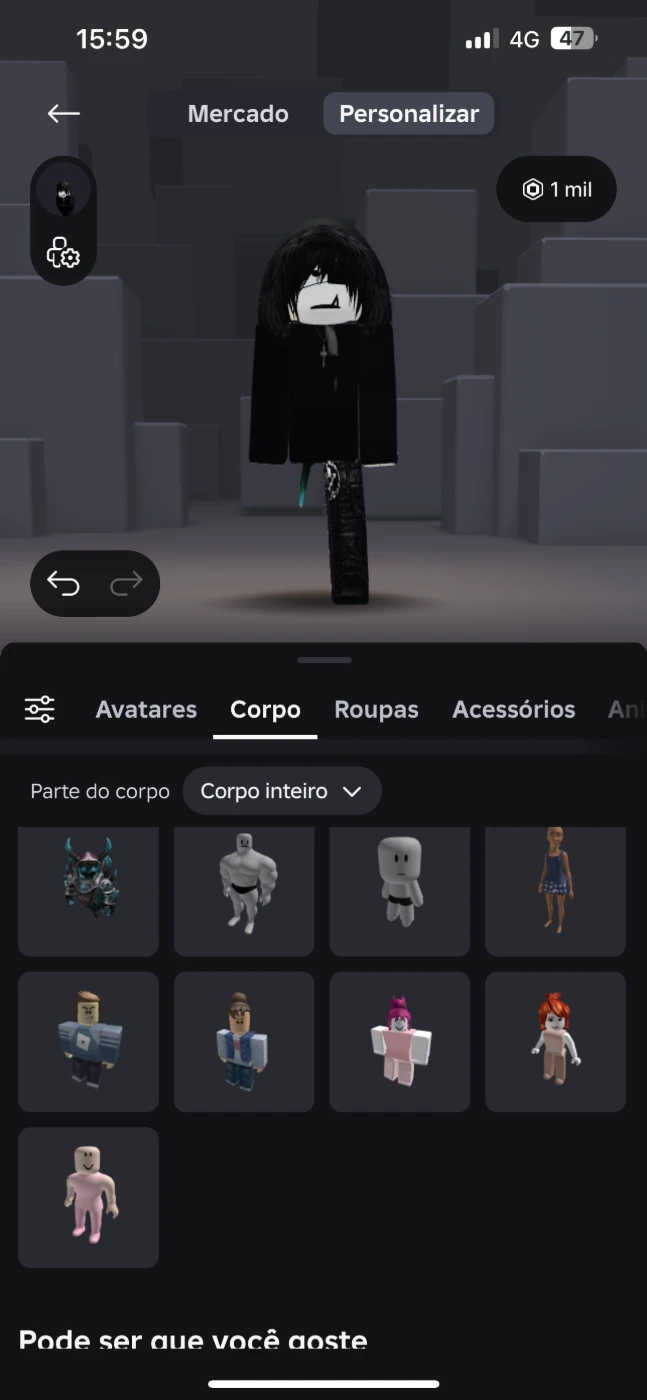
Task: Open avatar body settings icon
Action: pos(63,252)
